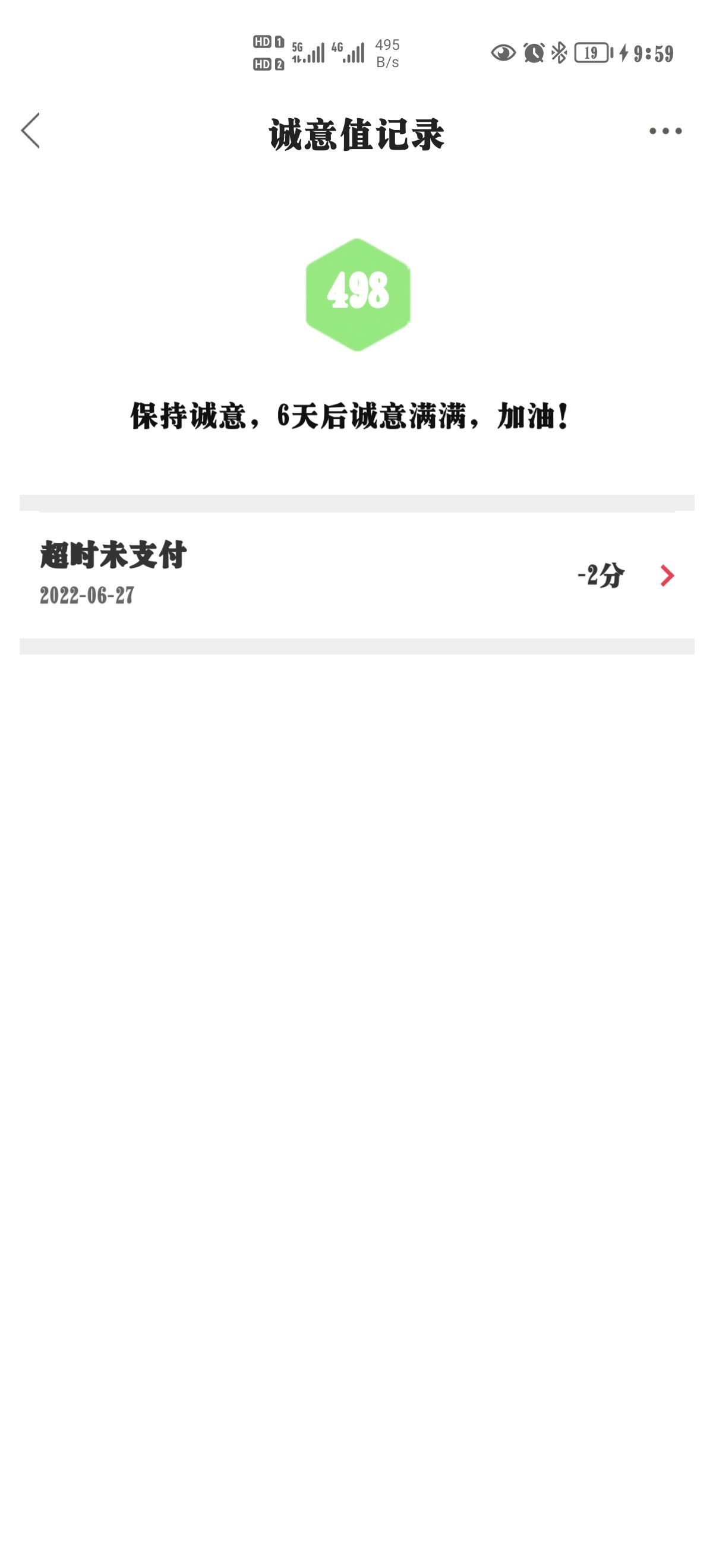713x1568 pixels.
Task: Open the three-dot overflow menu
Action: pos(665,131)
